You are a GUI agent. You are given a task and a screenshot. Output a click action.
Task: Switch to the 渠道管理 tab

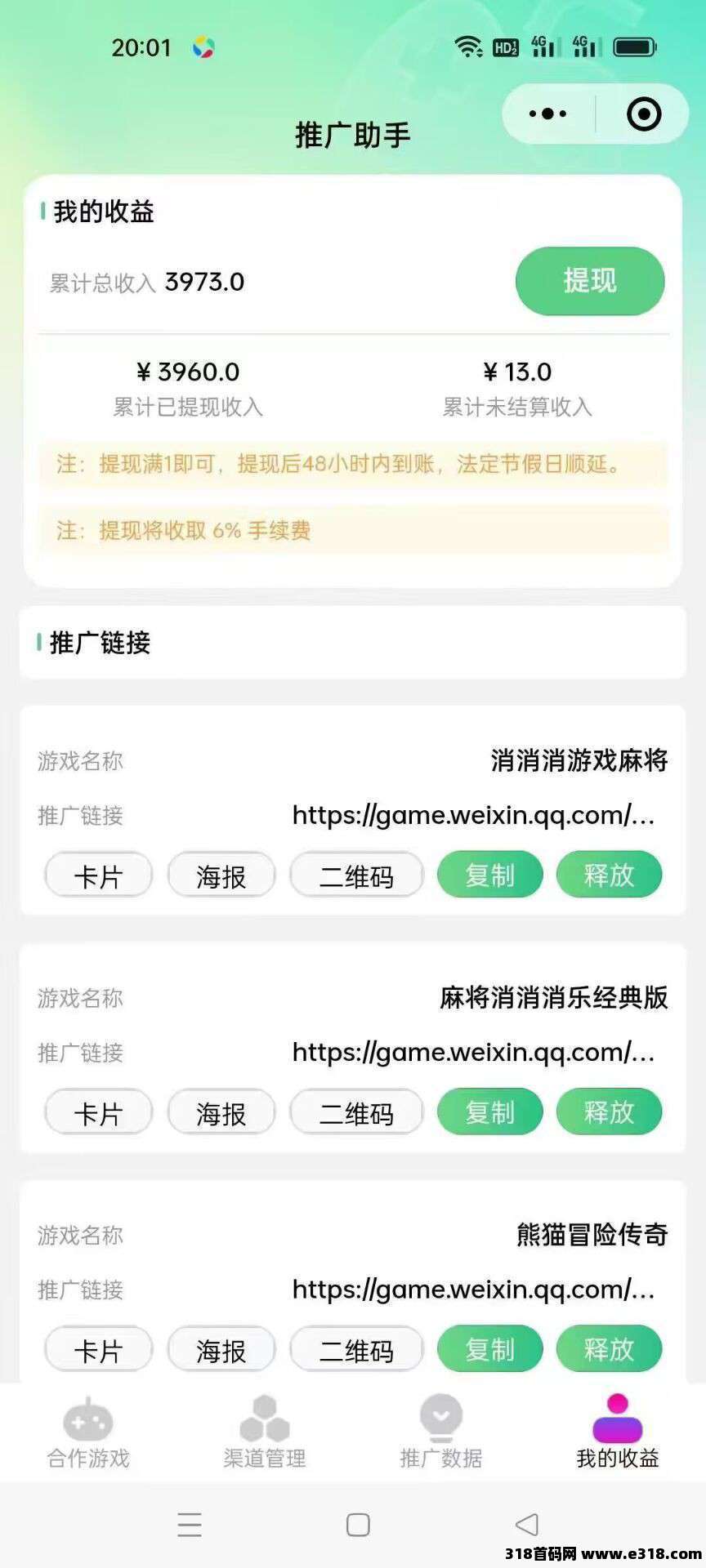point(265,1432)
